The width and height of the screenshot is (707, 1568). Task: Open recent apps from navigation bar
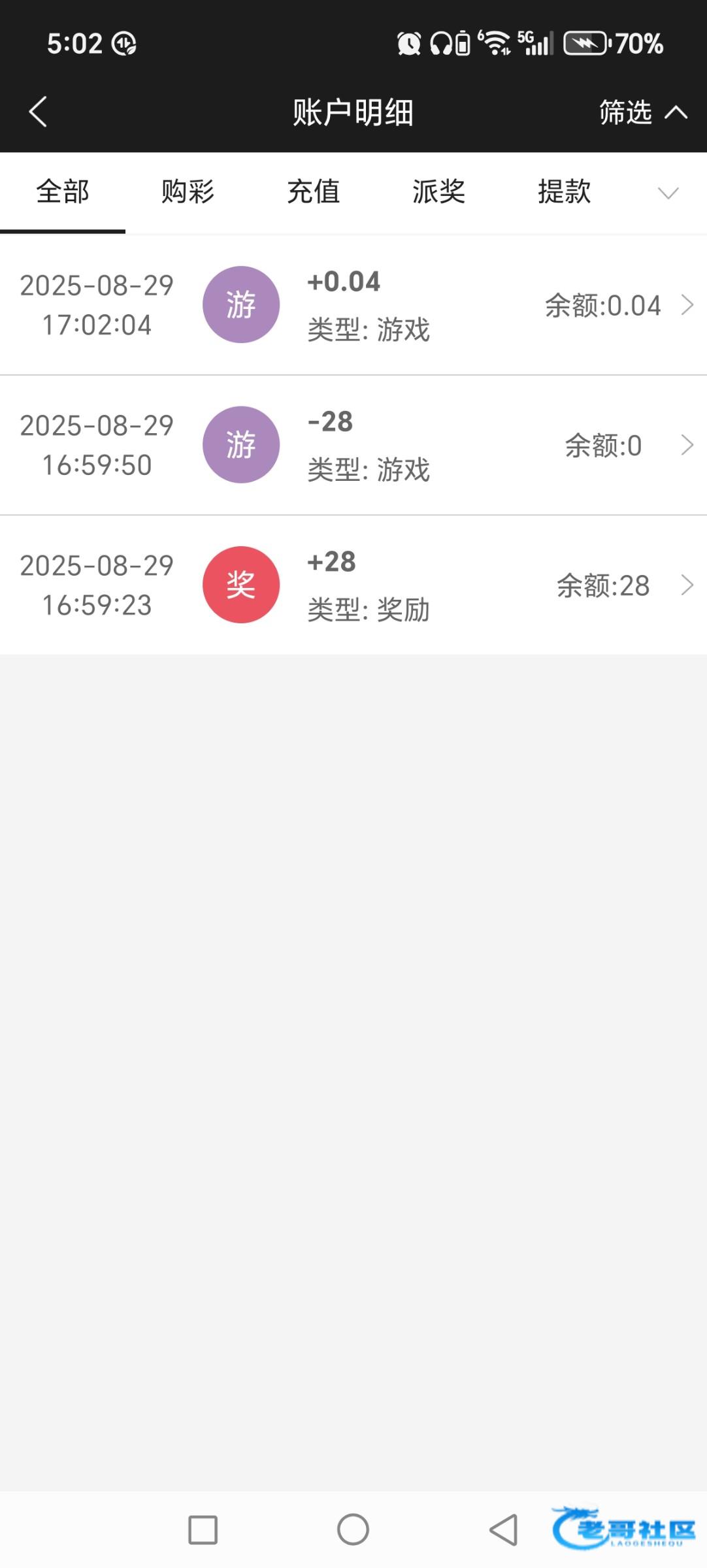pos(203,1529)
